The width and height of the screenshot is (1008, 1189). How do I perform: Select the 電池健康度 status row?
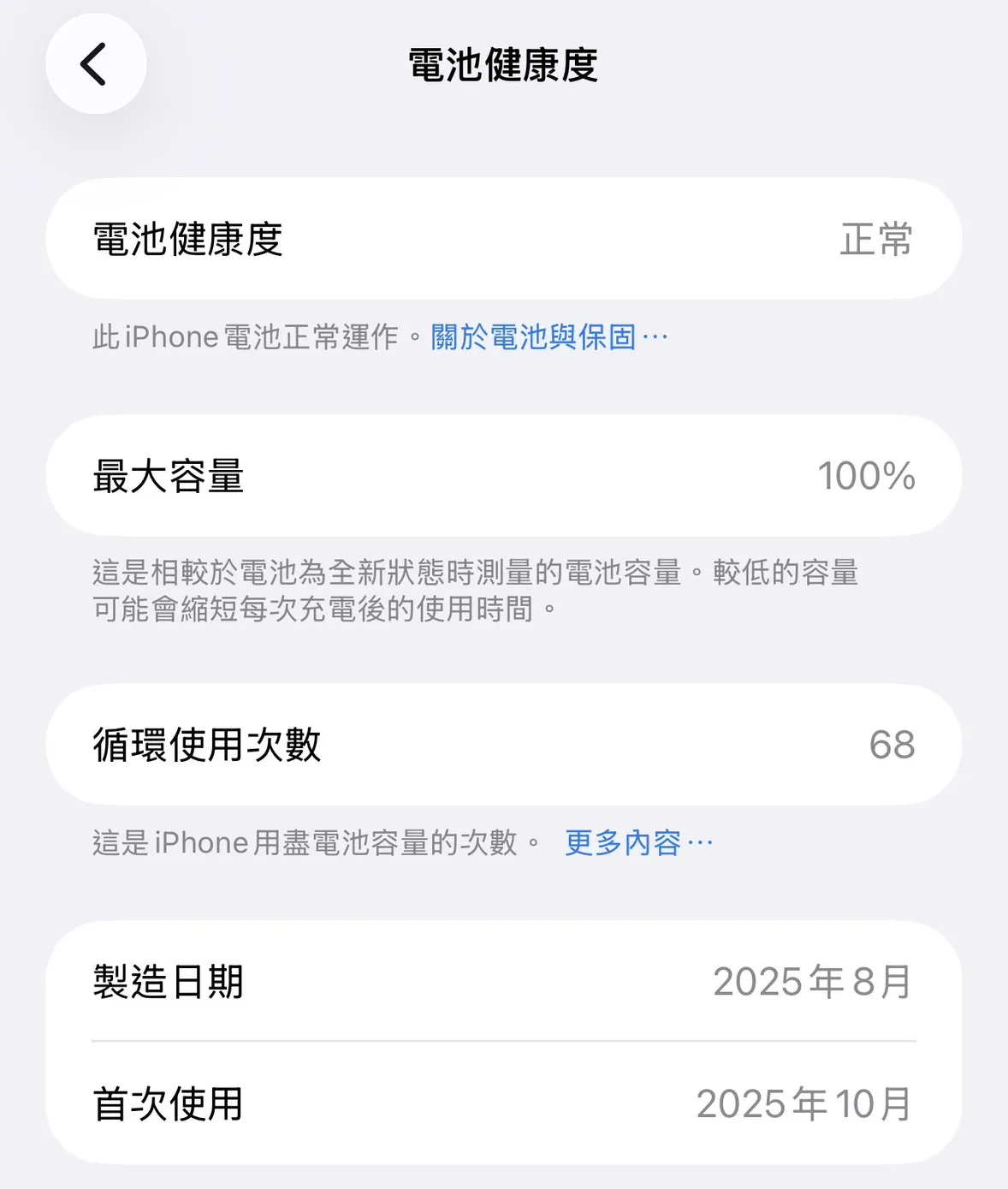505,240
